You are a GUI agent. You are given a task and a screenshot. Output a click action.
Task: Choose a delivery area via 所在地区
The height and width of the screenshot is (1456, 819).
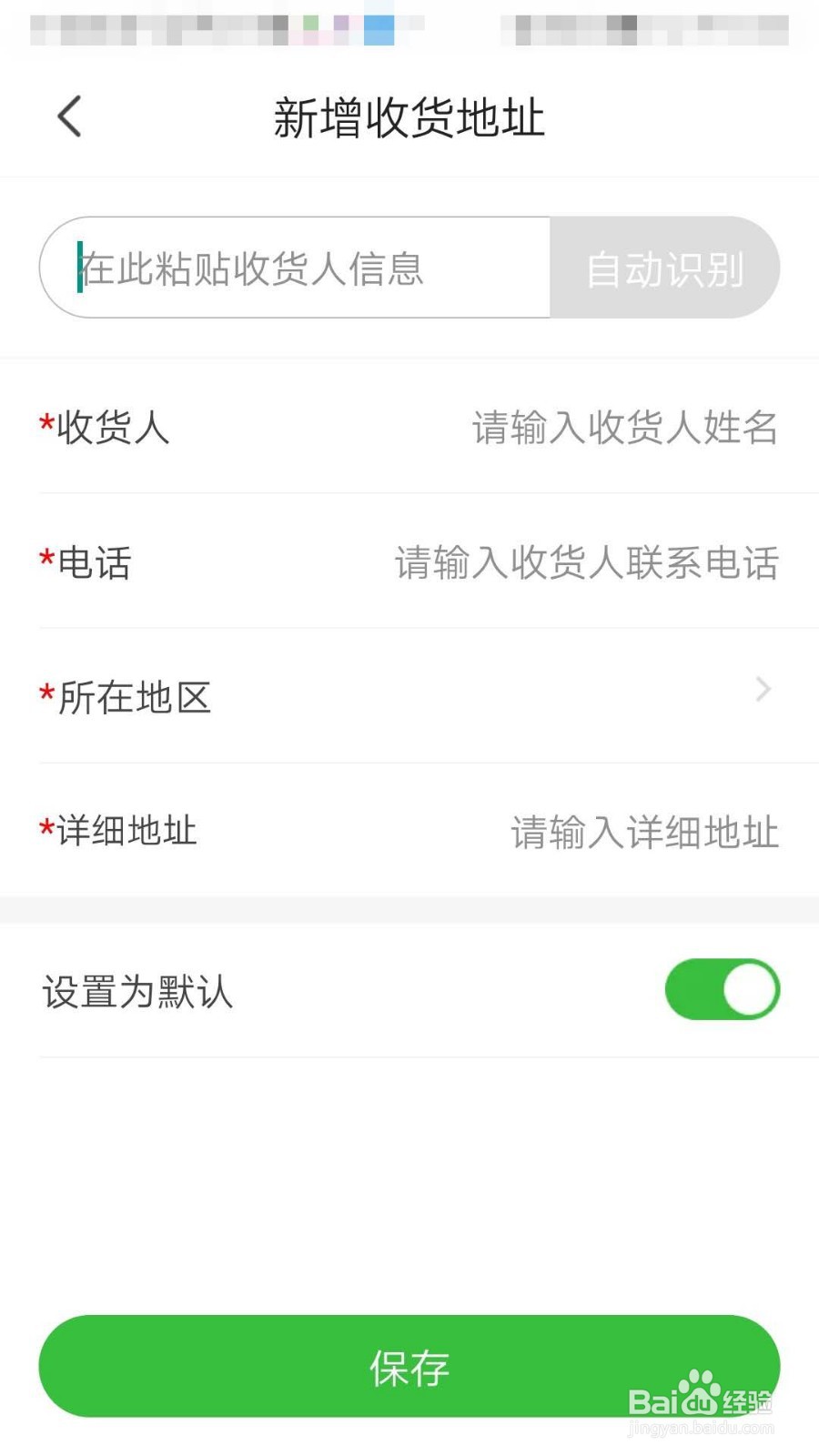(x=409, y=692)
